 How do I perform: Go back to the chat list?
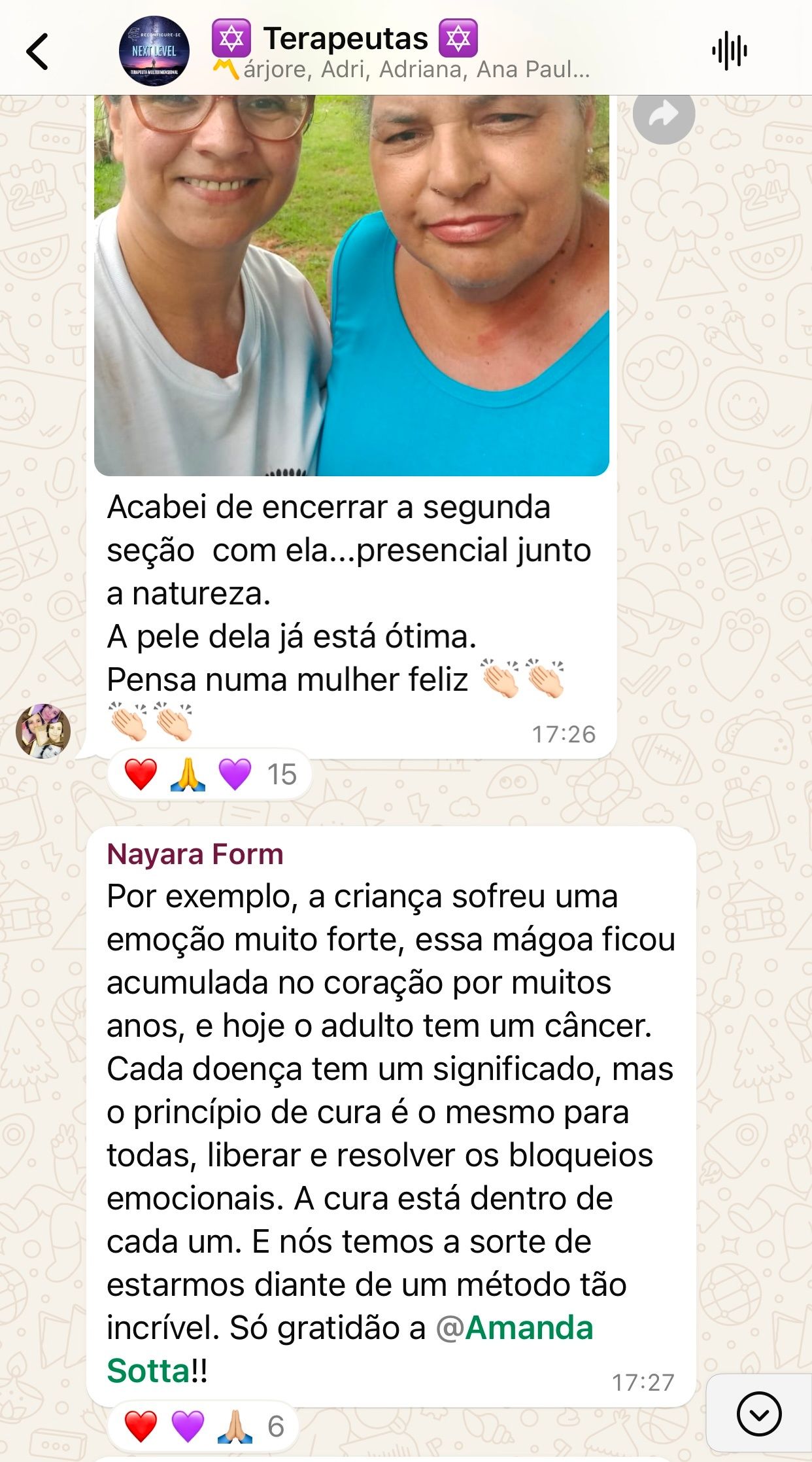coord(37,51)
